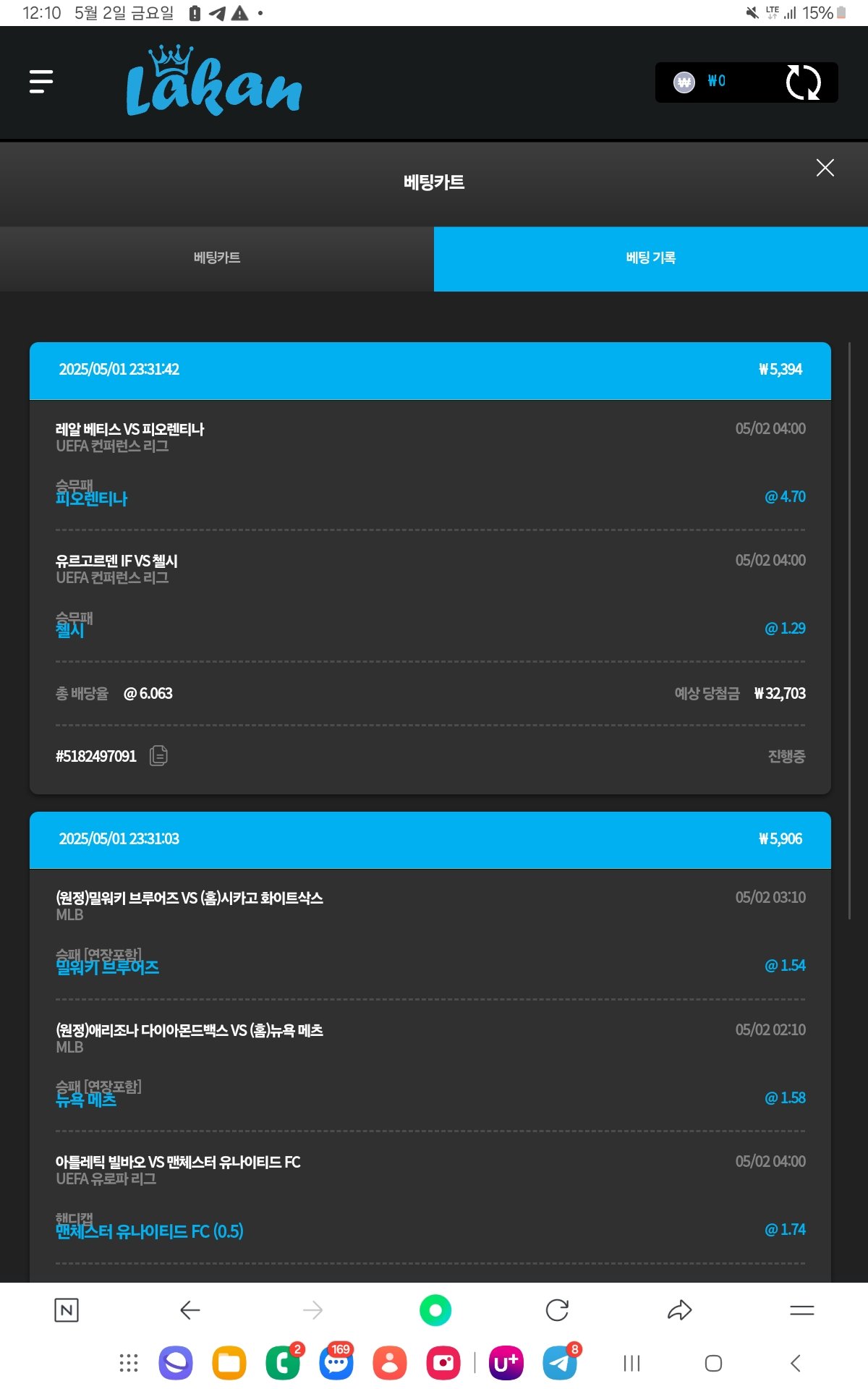
Task: Refresh the ₩0 balance
Action: click(803, 82)
